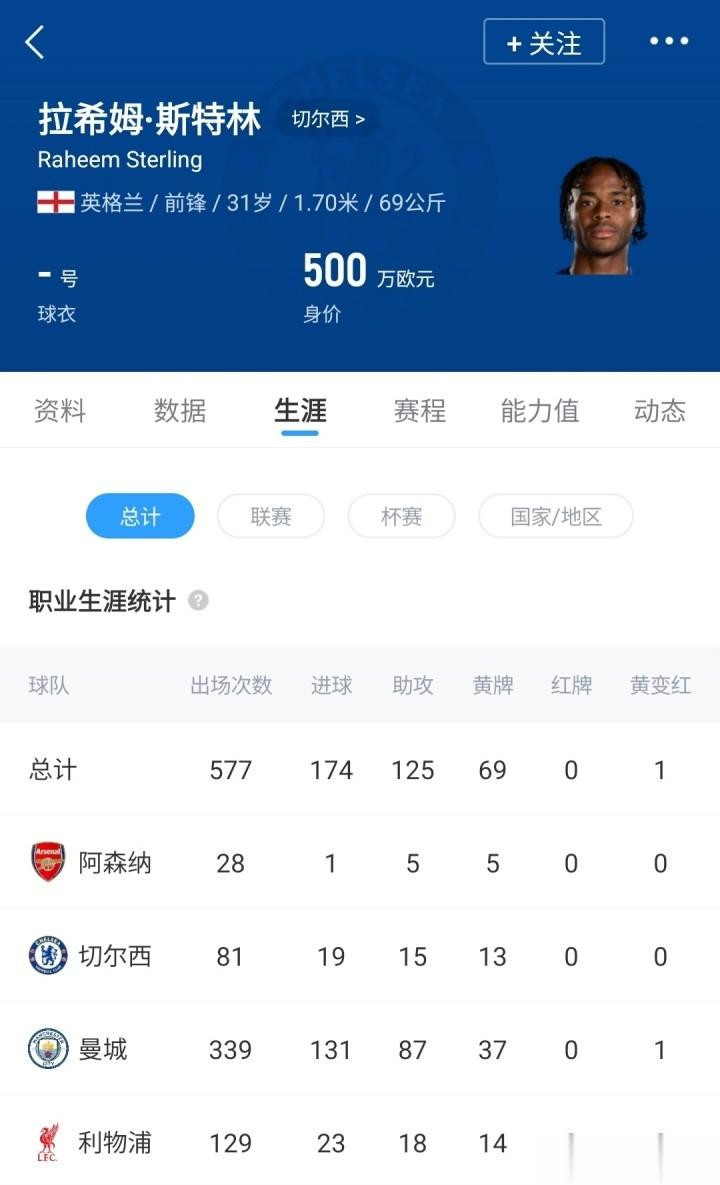Select the 生涯 tab
The height and width of the screenshot is (1185, 720).
tap(300, 411)
